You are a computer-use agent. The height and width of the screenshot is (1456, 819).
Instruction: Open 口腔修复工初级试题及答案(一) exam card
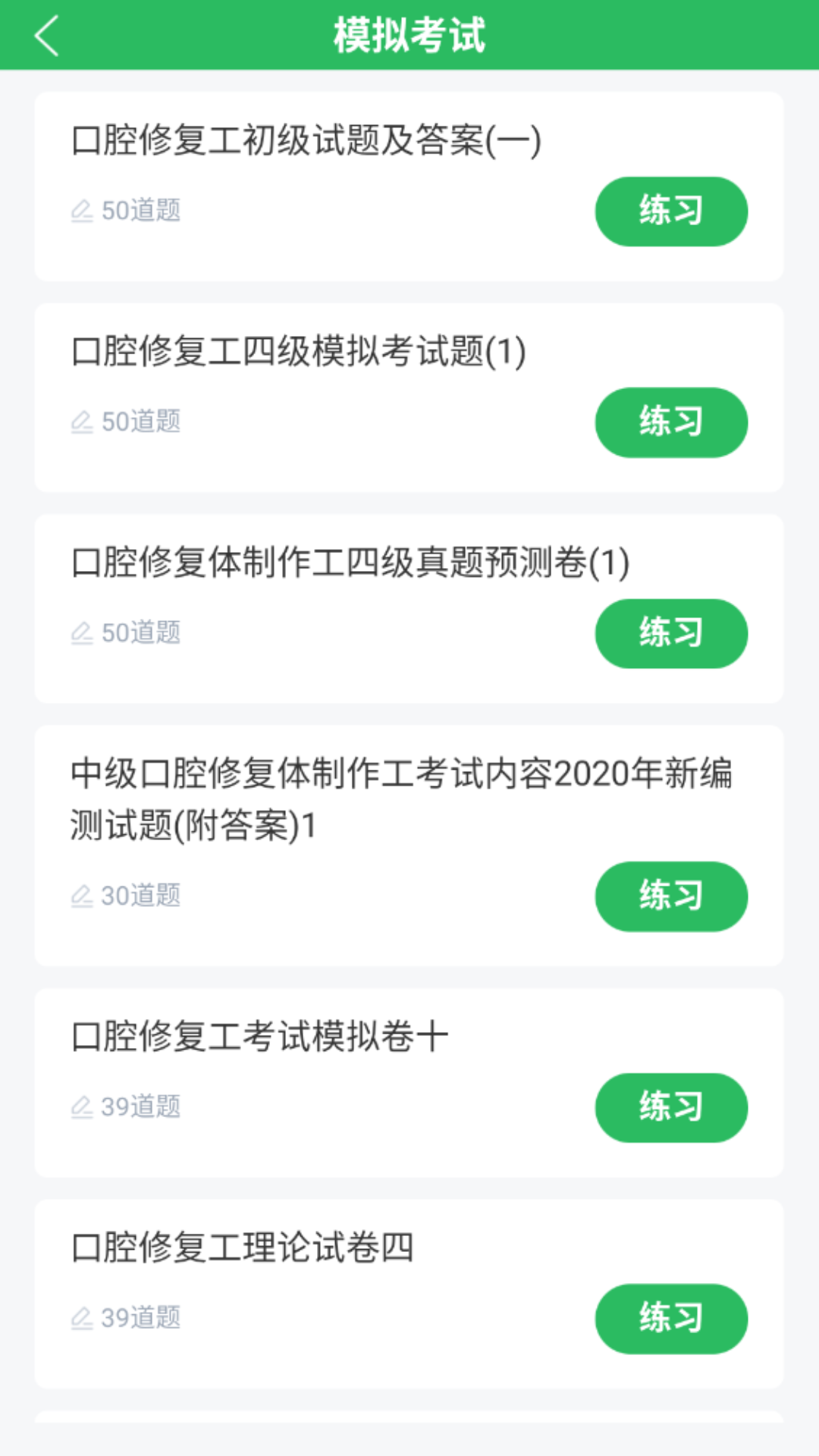(305, 139)
